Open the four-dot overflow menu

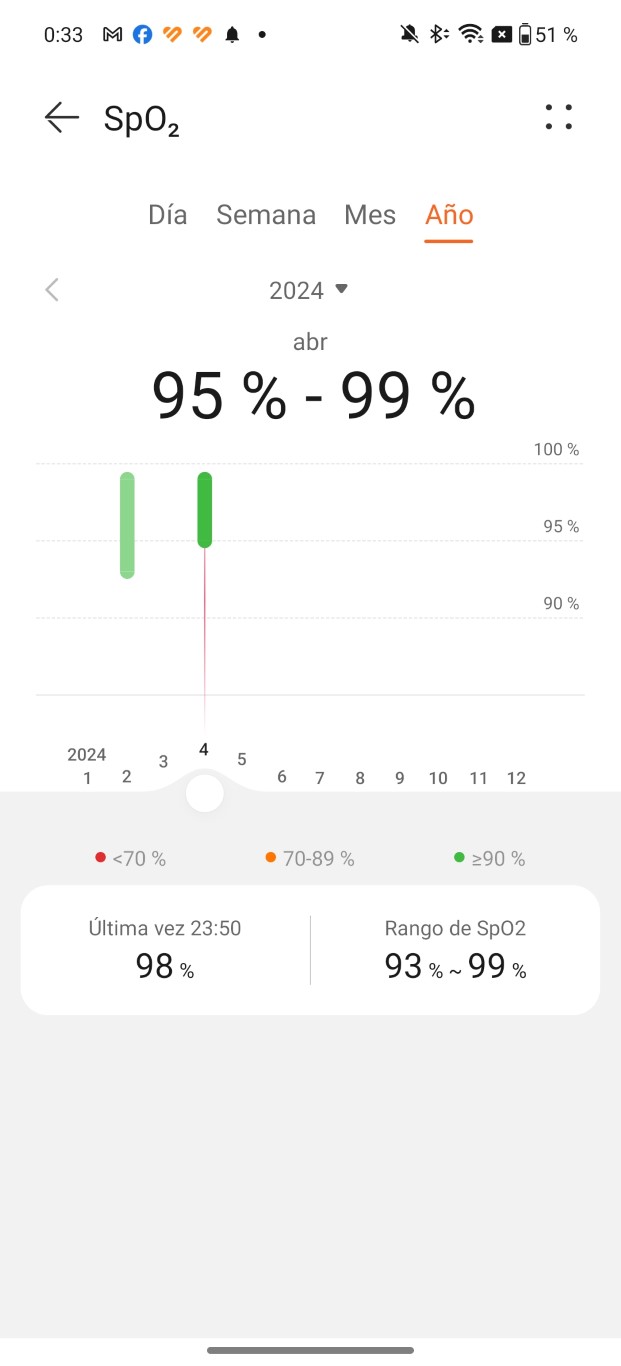tap(559, 117)
